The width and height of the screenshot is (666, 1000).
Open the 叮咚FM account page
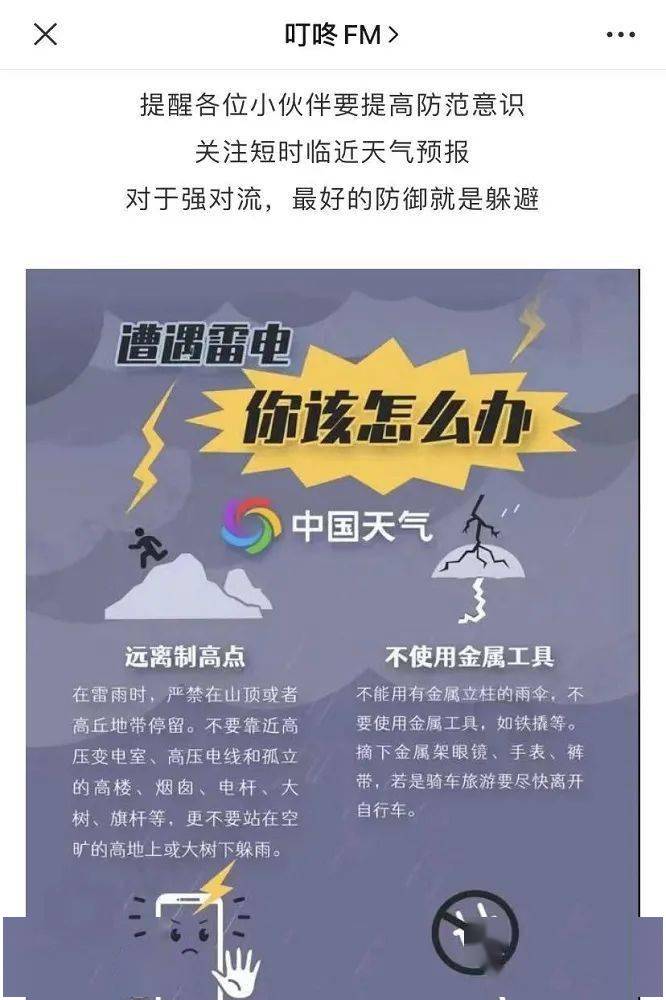coord(340,35)
